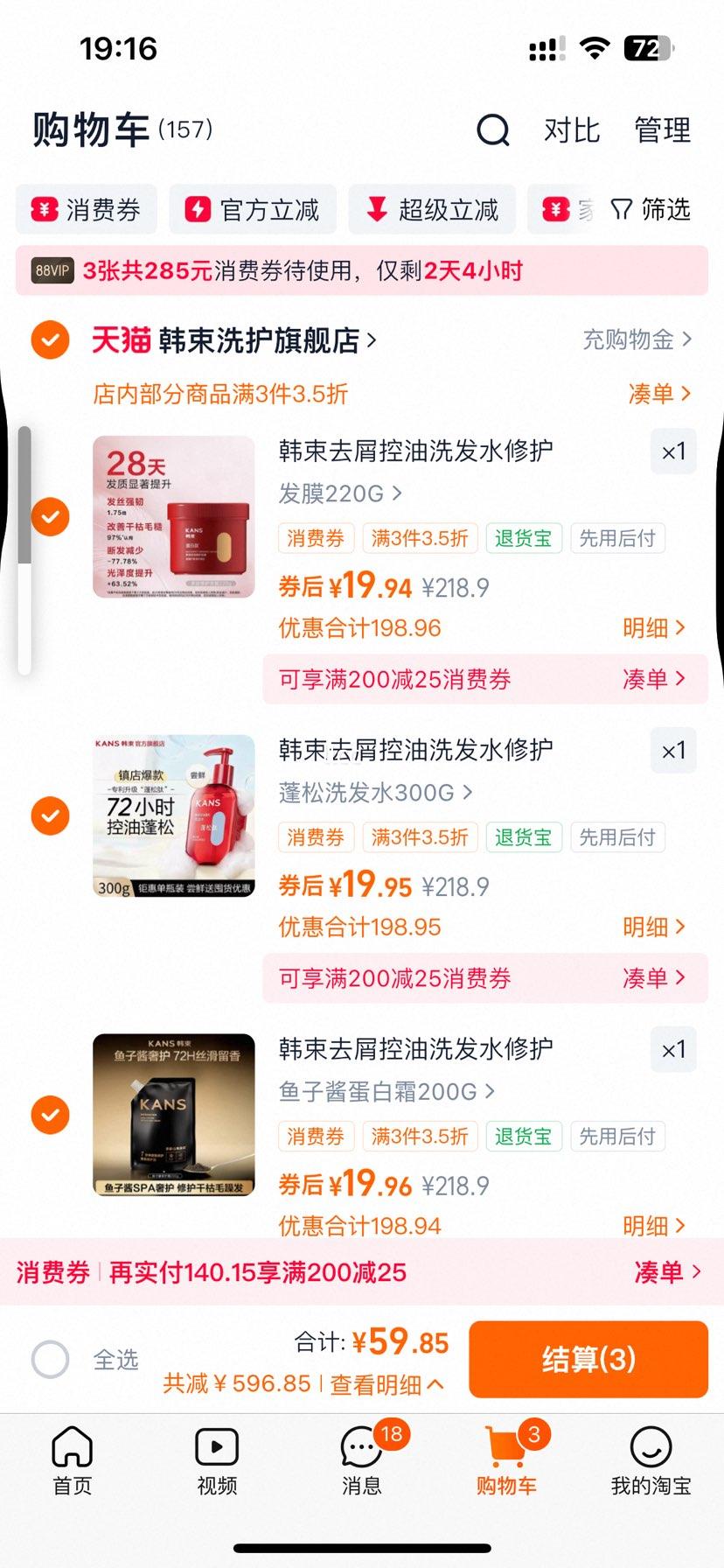The image size is (724, 1568).
Task: Select the 全选 select-all circle
Action: pyautogui.click(x=51, y=1359)
